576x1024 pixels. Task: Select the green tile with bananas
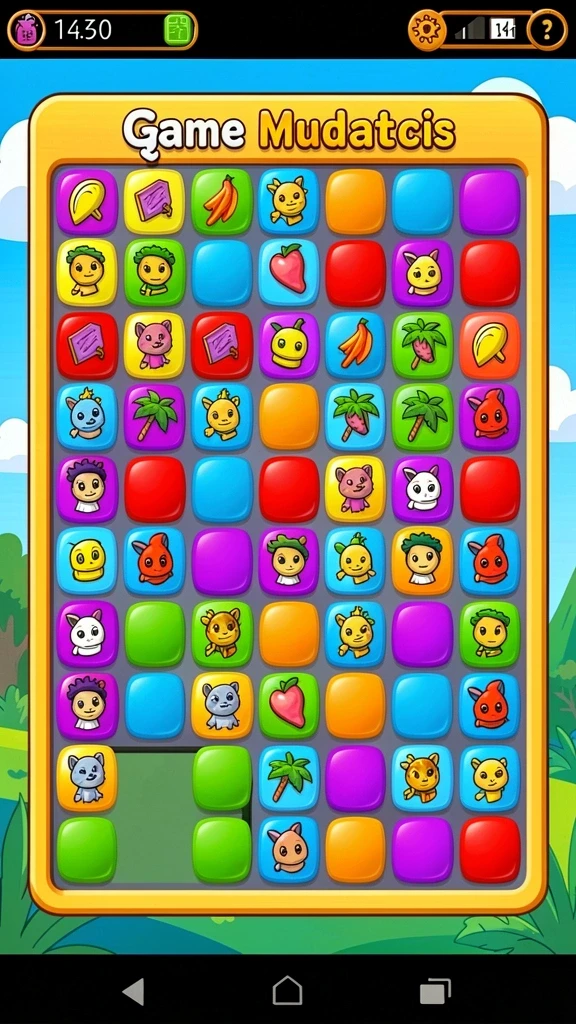coord(222,201)
